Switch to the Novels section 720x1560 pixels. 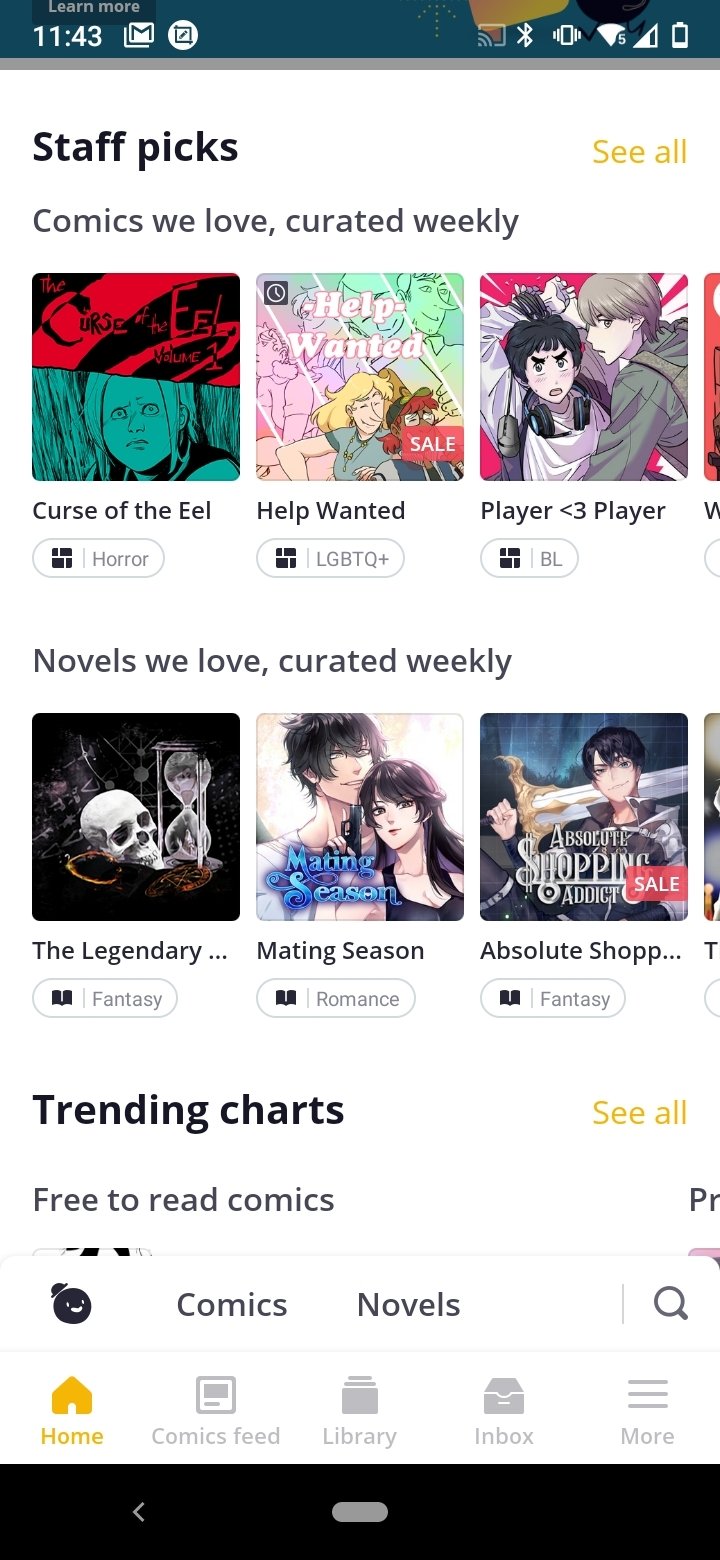pyautogui.click(x=409, y=1304)
